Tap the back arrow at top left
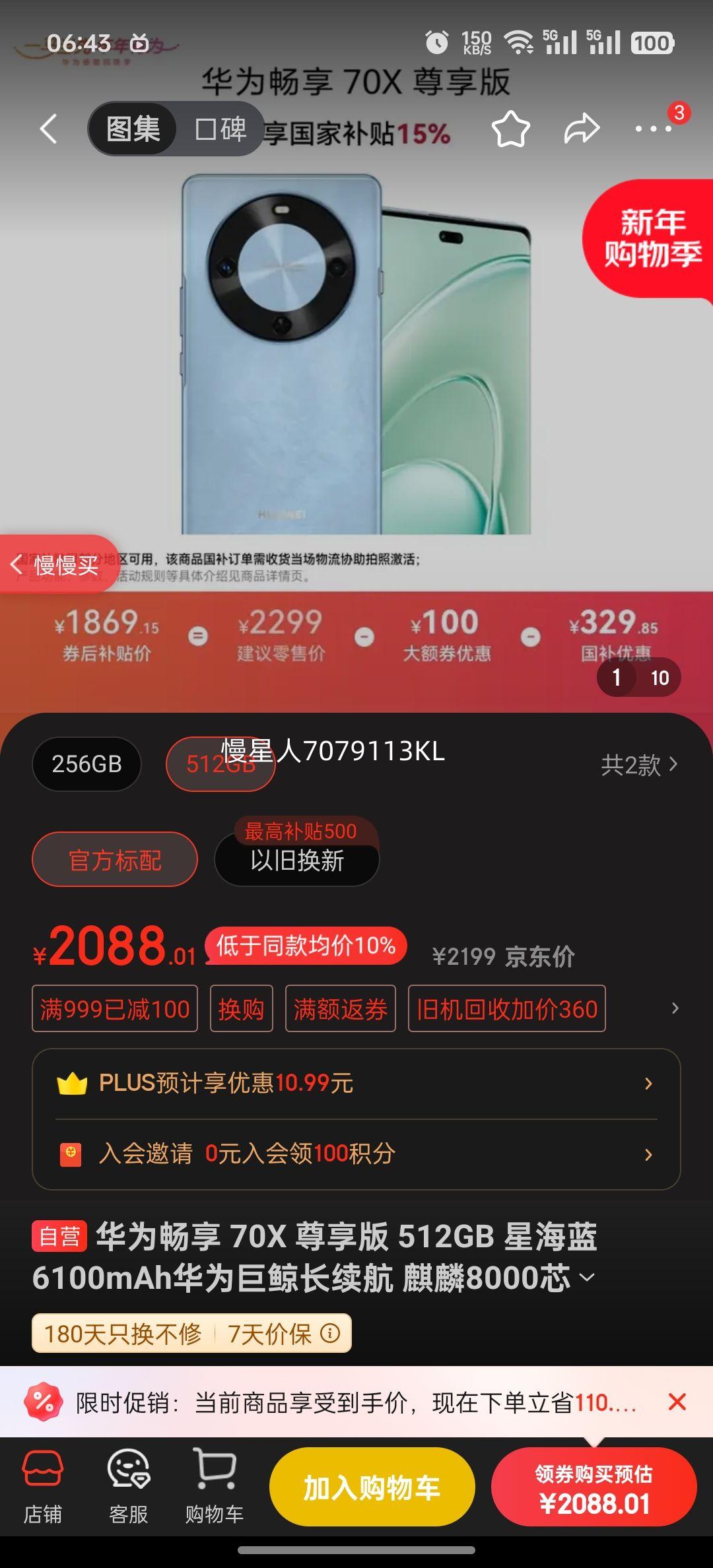This screenshot has width=713, height=1568. (x=48, y=129)
